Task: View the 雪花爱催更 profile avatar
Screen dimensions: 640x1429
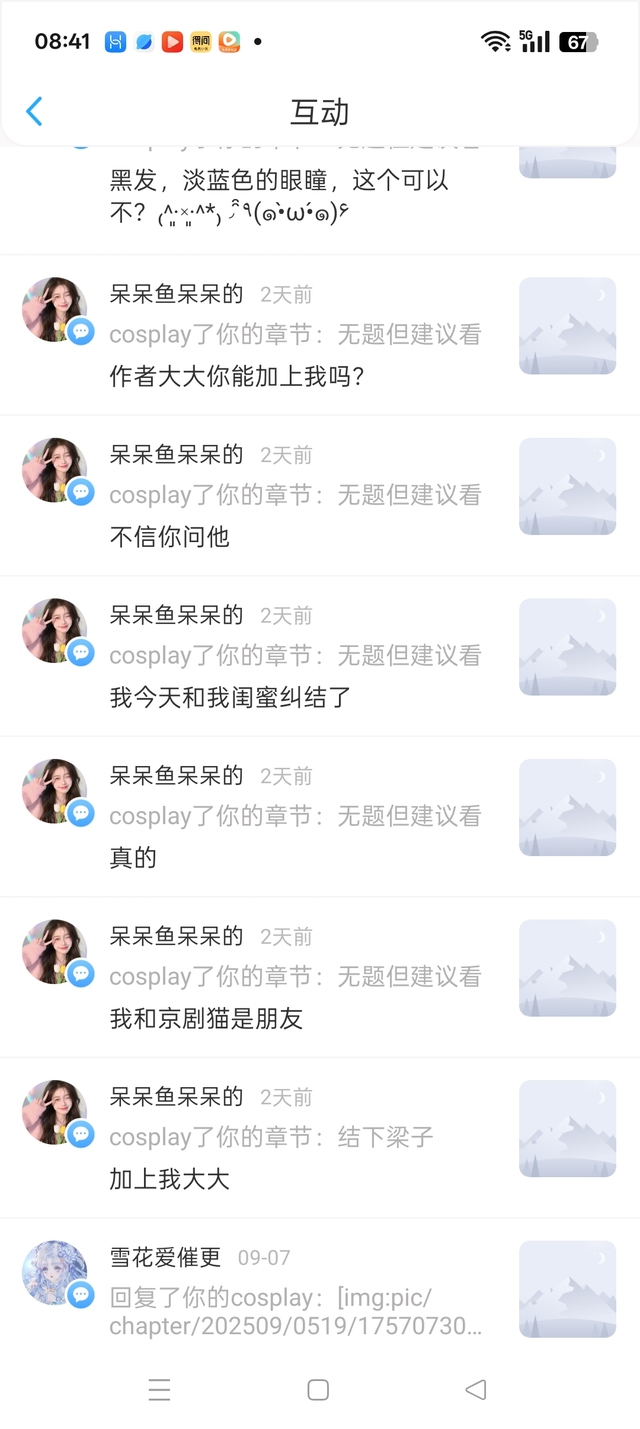Action: coord(54,1272)
